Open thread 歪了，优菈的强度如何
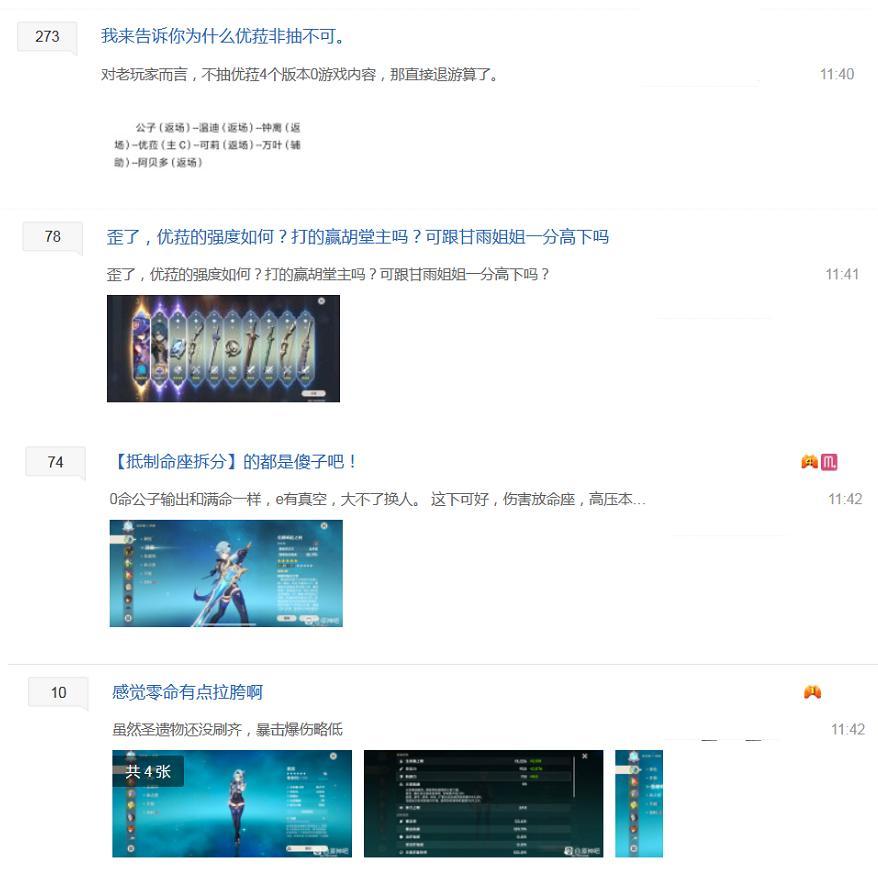 (357, 237)
